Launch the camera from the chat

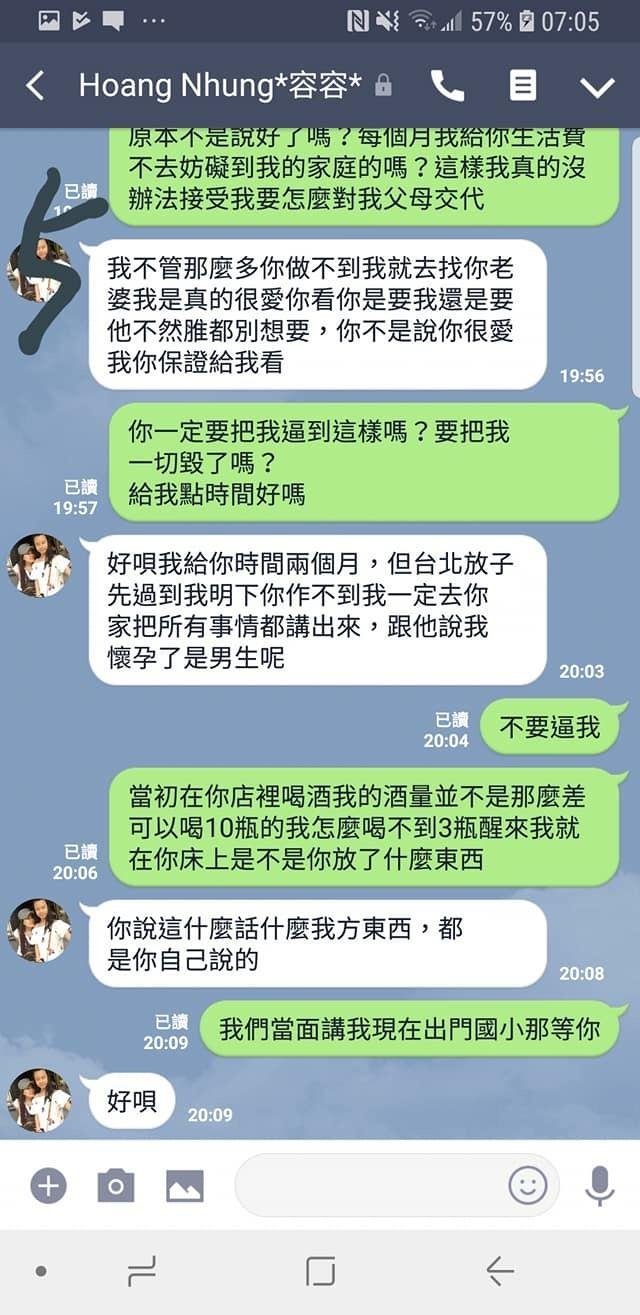(115, 1186)
